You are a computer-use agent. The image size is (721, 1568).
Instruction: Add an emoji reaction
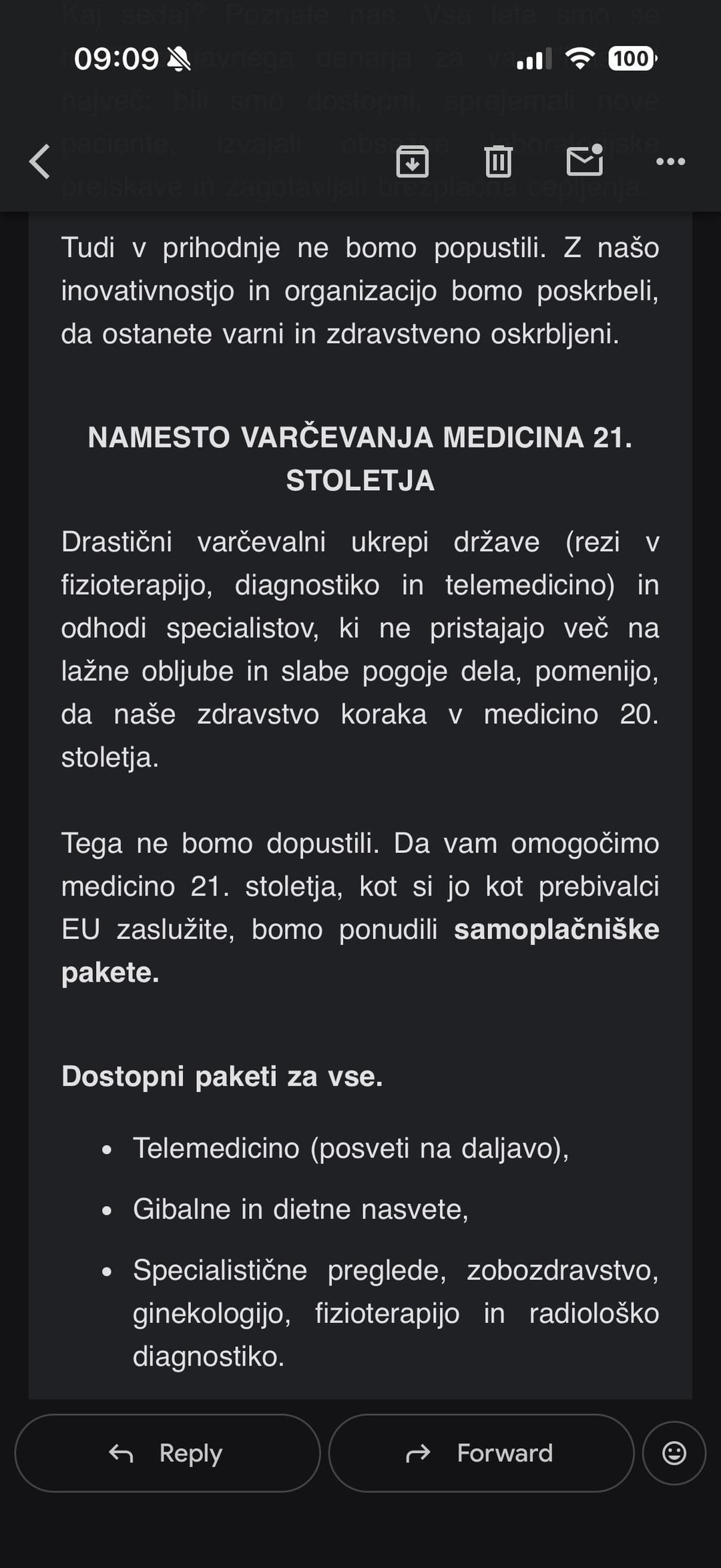pos(674,1452)
